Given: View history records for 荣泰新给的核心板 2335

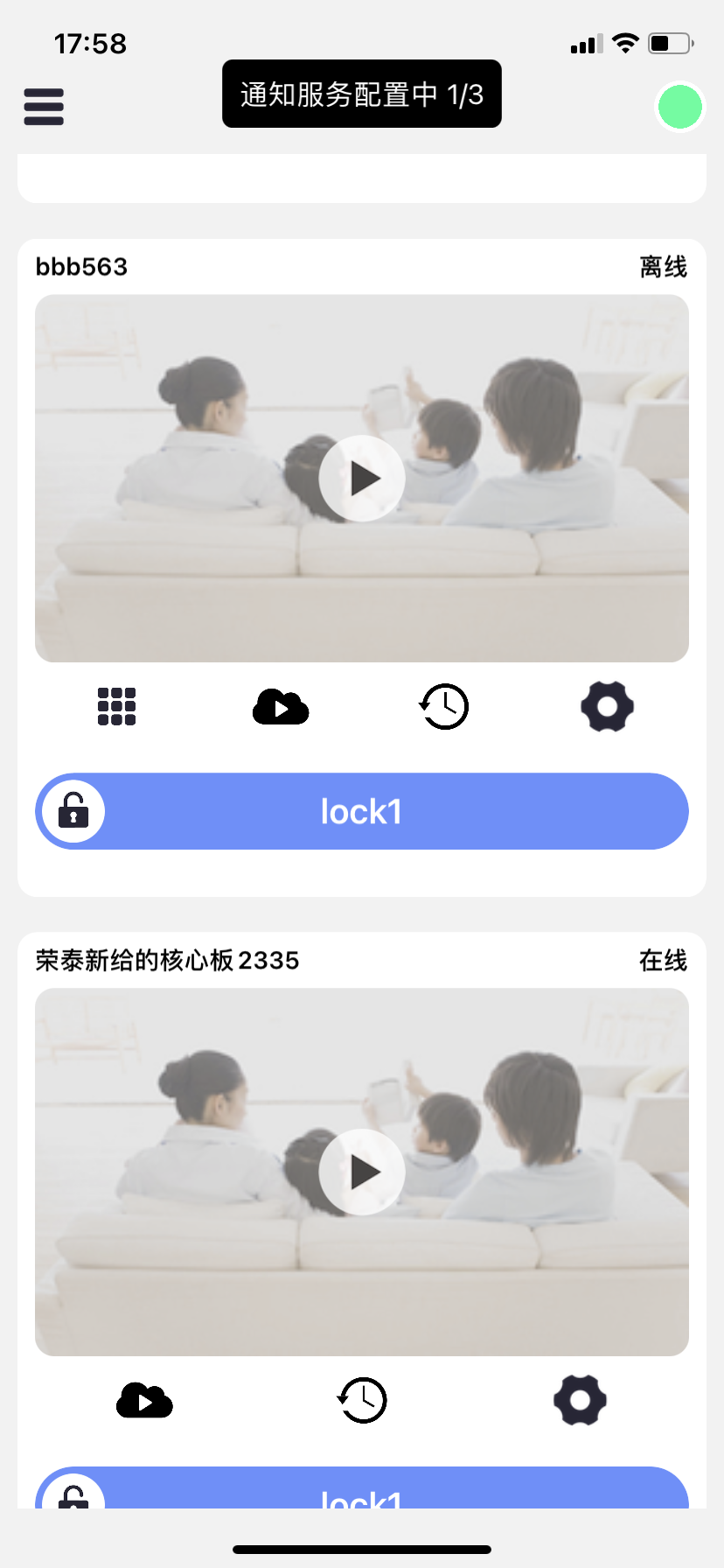Looking at the screenshot, I should pos(362,1400).
